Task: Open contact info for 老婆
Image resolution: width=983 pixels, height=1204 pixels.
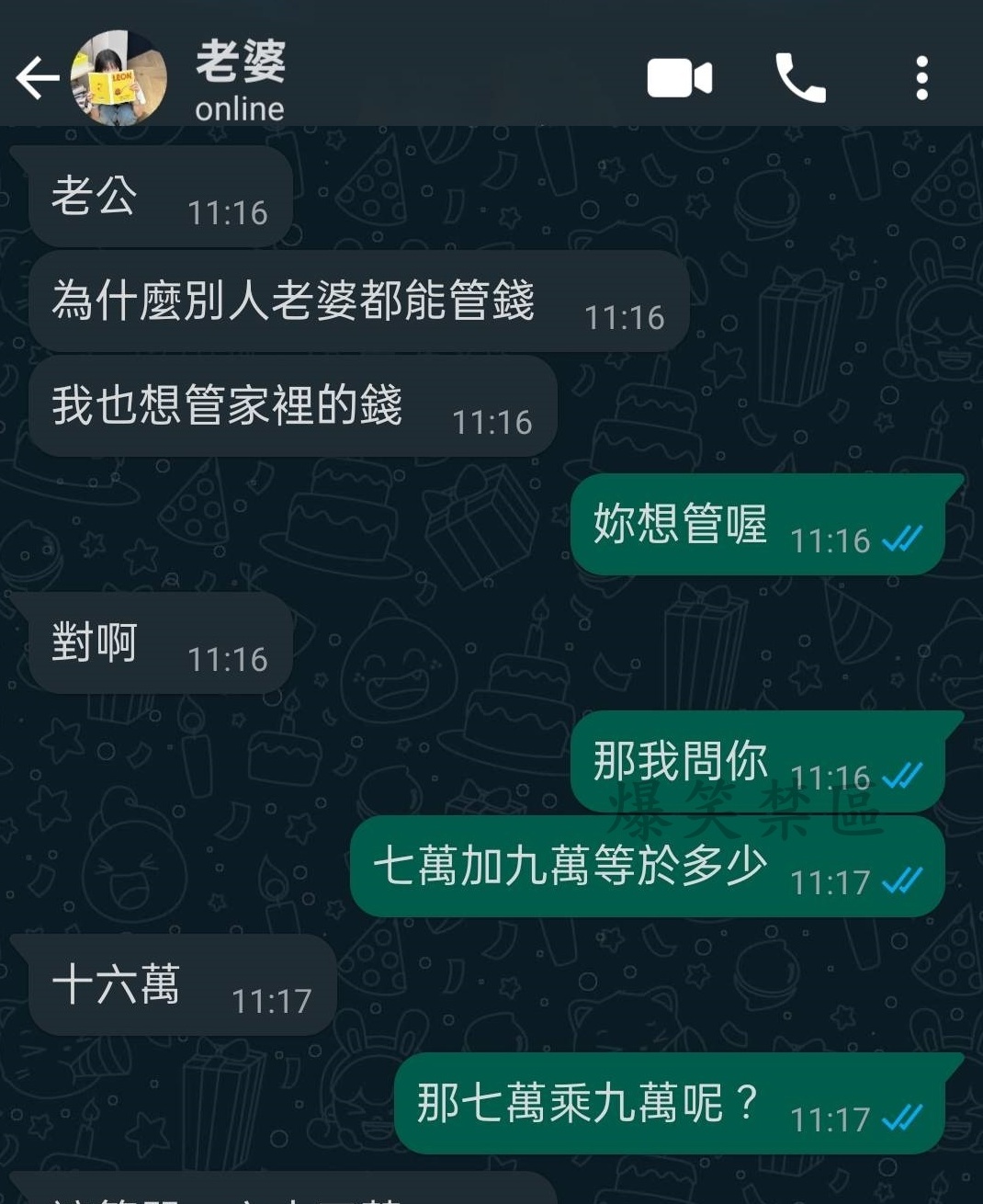Action: click(241, 81)
